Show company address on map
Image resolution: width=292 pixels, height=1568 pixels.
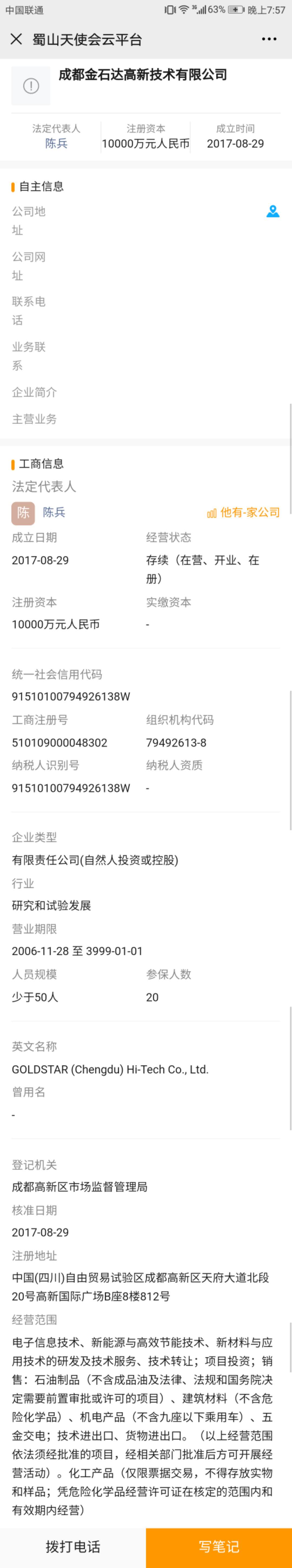pos(273,211)
